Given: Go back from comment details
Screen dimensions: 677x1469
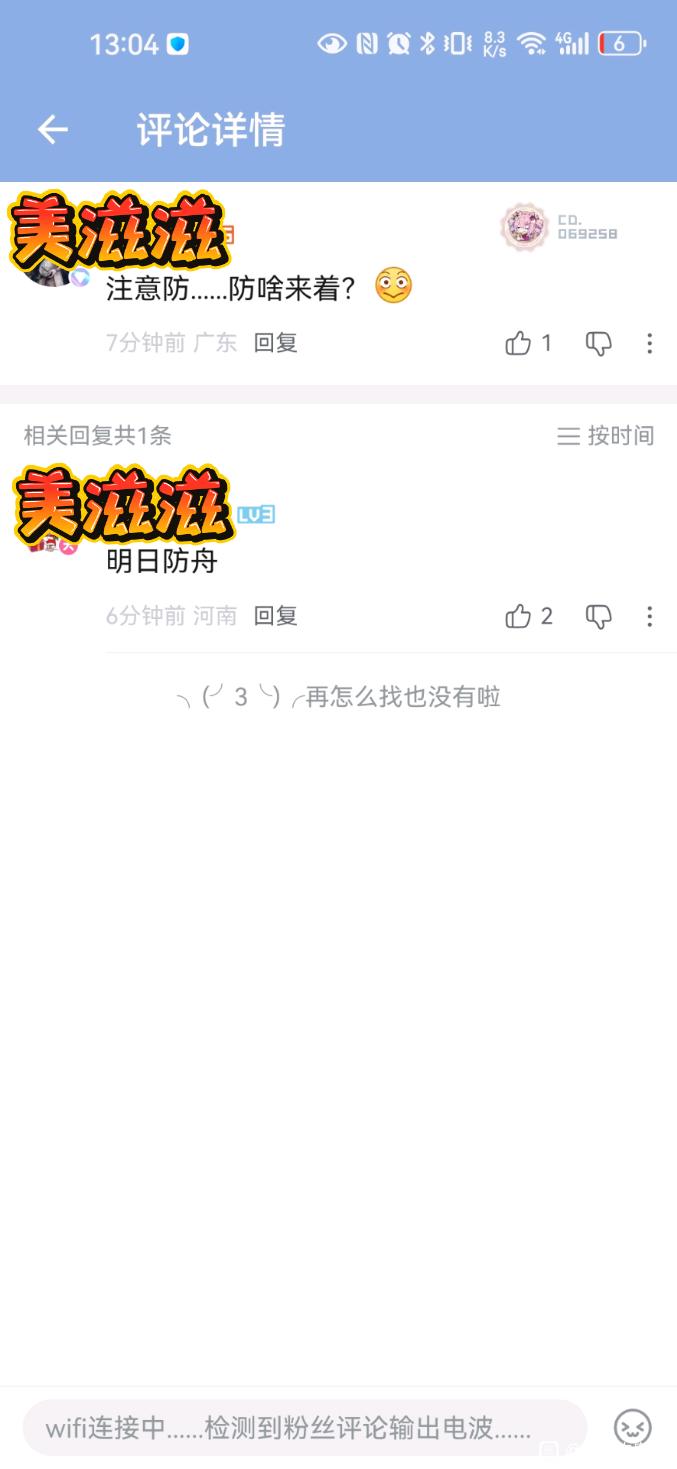Looking at the screenshot, I should point(52,129).
